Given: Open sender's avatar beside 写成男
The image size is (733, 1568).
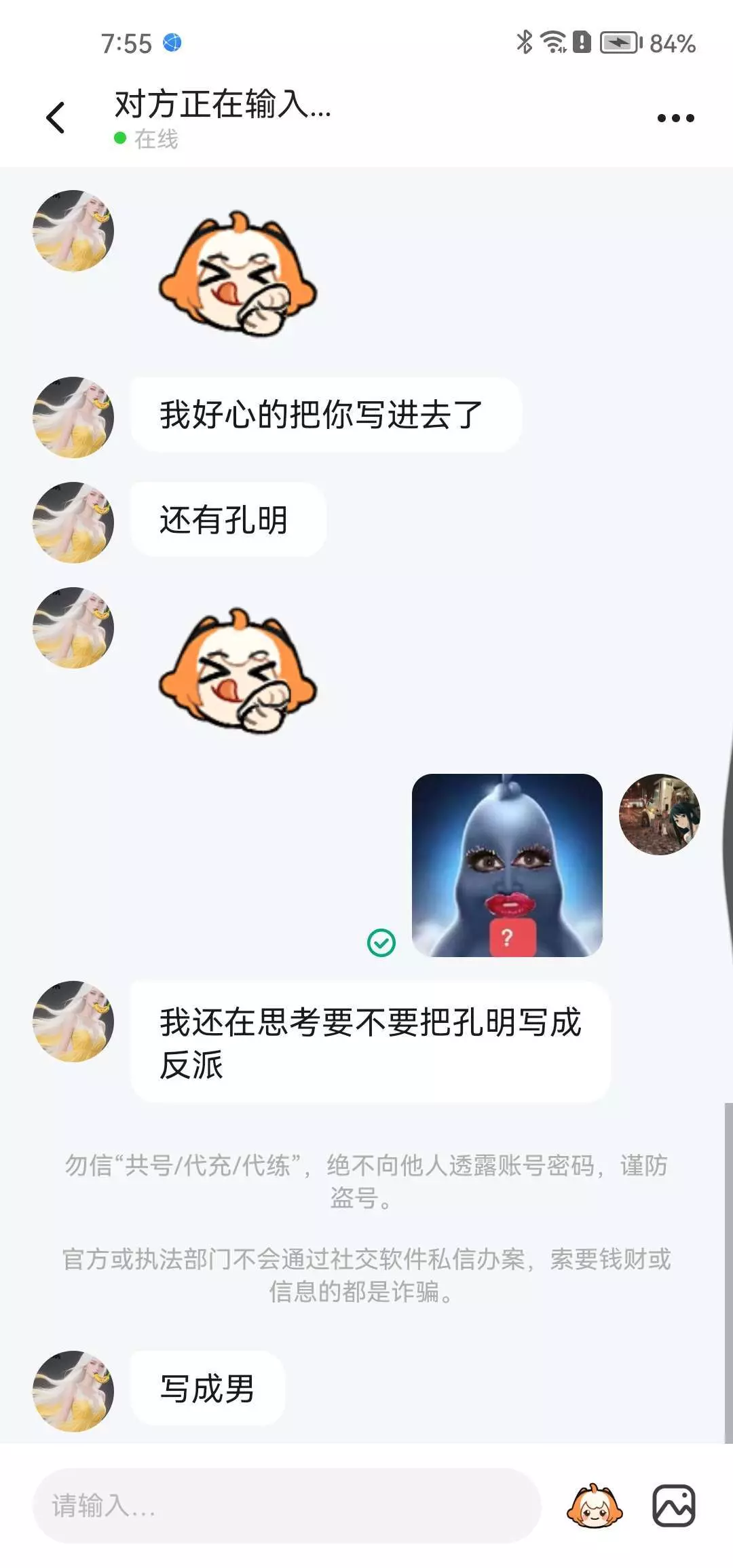Looking at the screenshot, I should pos(73,1391).
